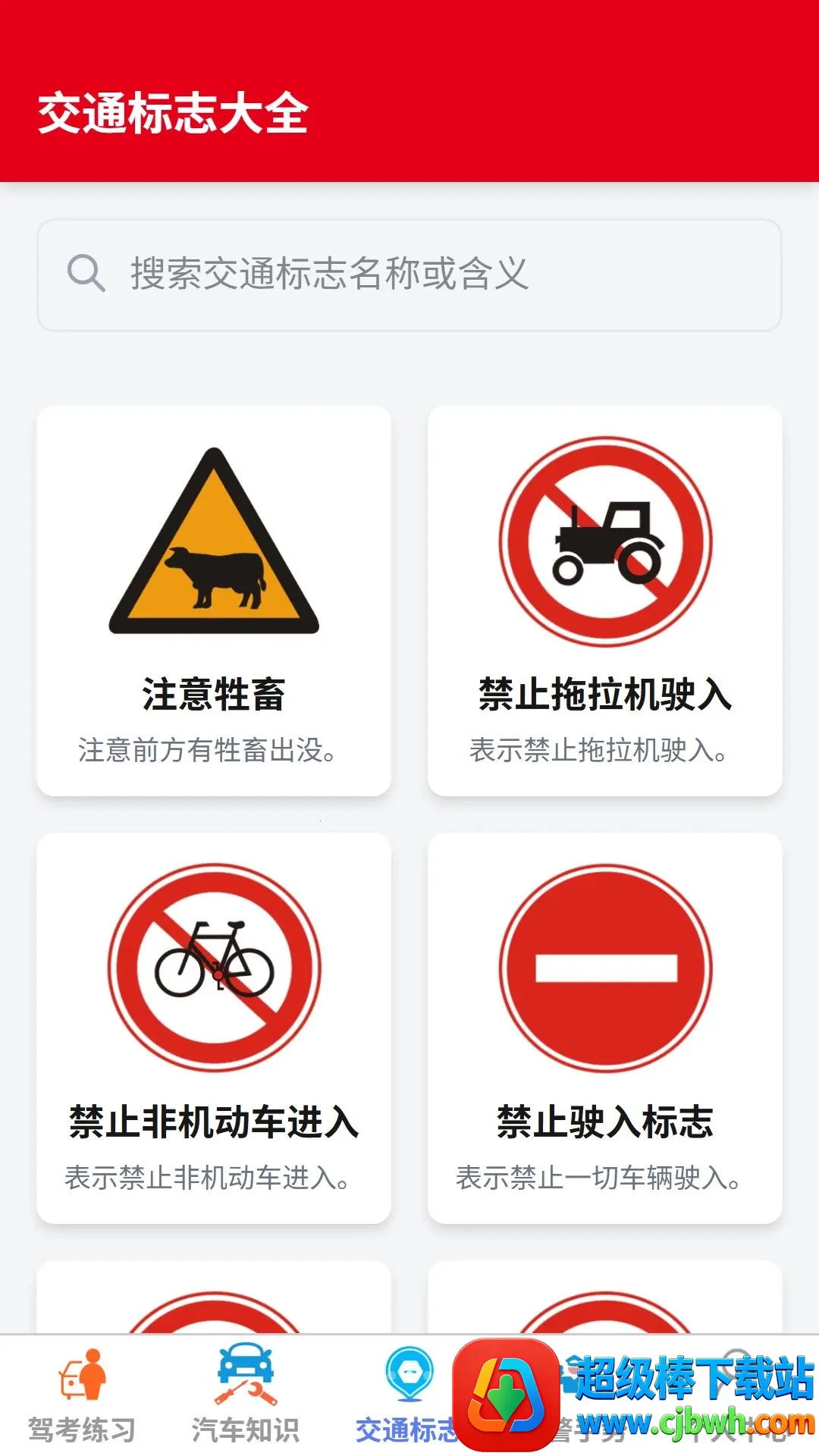The image size is (819, 1456).
Task: Tap the traffic sign search box
Action: coord(409,275)
